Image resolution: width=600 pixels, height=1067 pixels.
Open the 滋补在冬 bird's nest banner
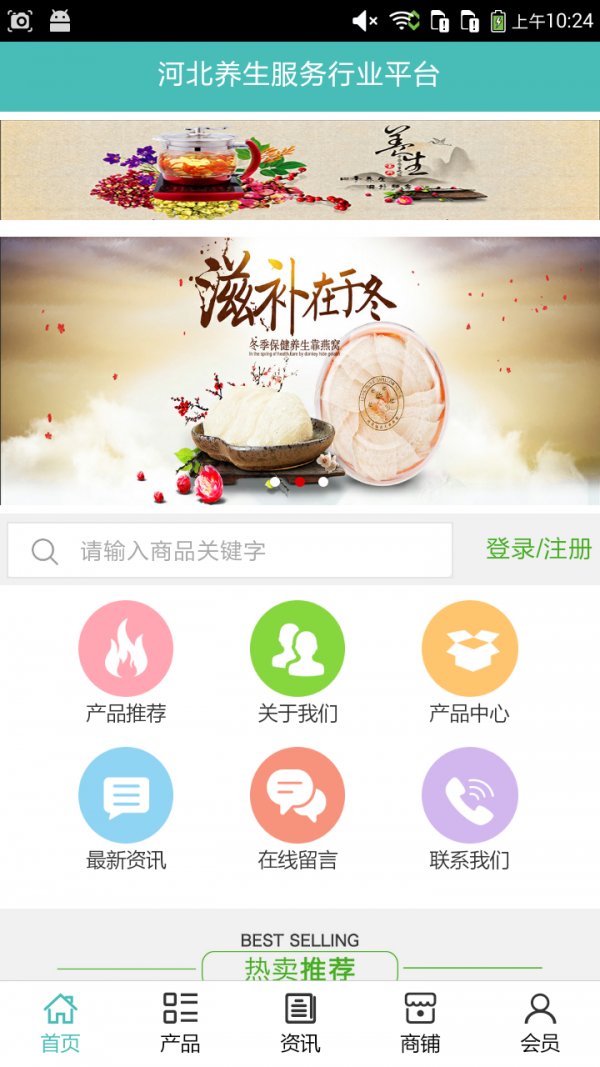point(300,370)
